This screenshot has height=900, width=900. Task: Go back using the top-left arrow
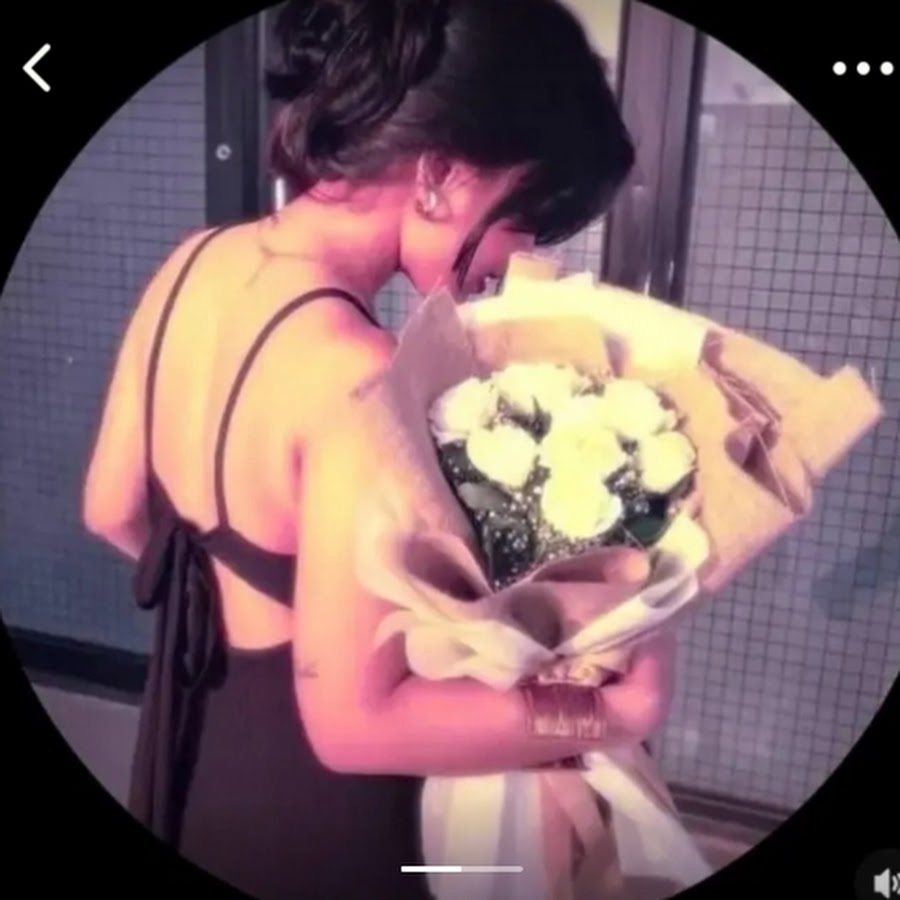point(37,69)
